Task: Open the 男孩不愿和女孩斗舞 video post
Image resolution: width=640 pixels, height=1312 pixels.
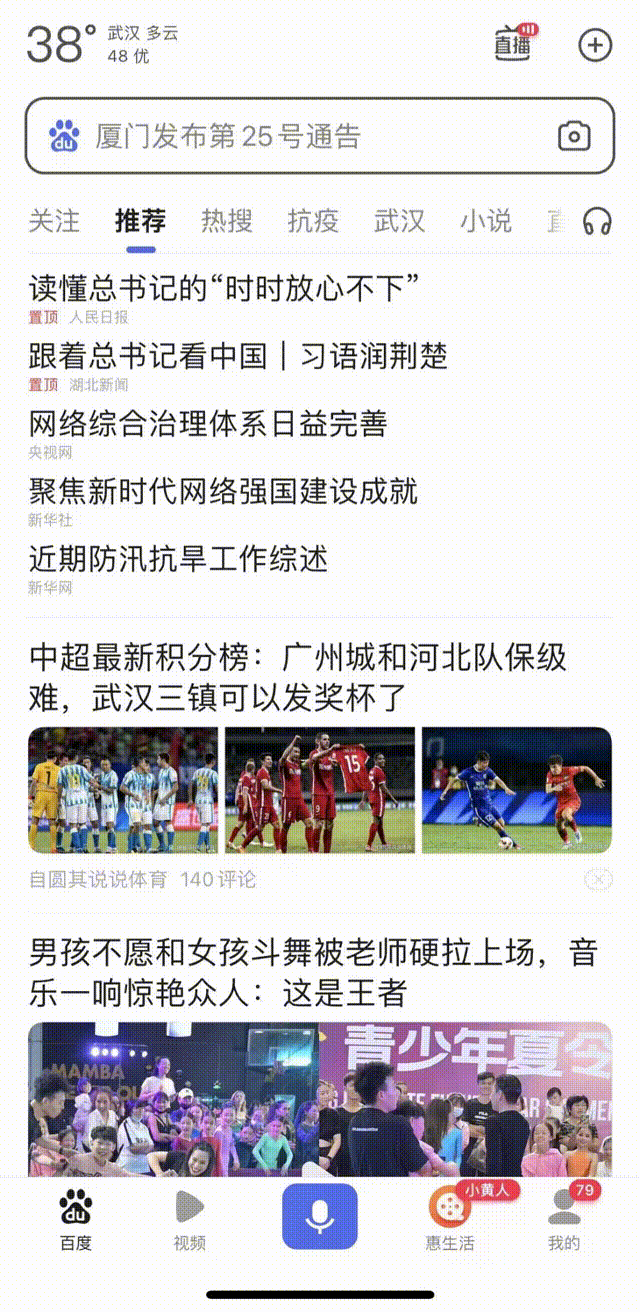Action: pos(313,974)
